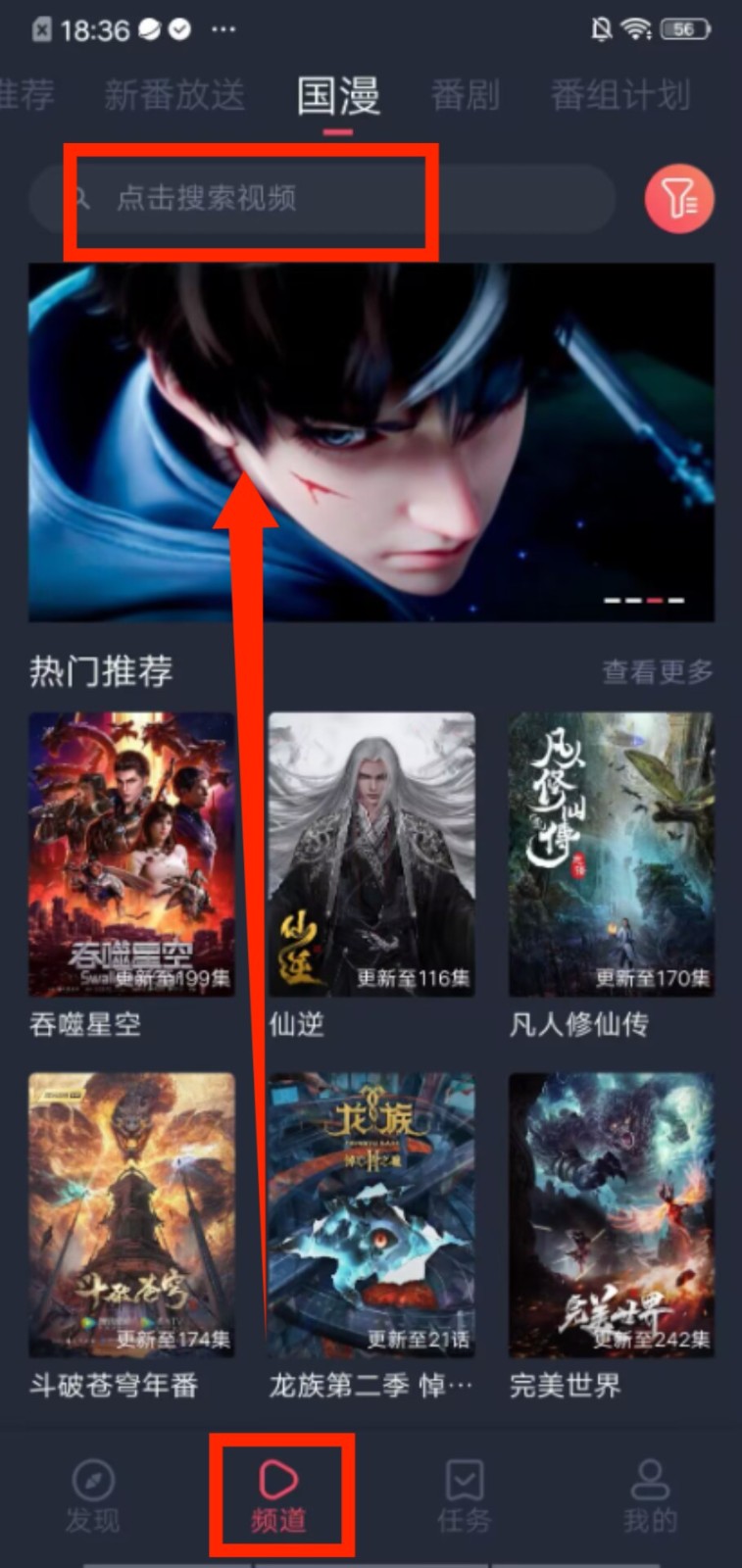Viewport: 742px width, 1568px height.
Task: Open the 凡人修仙传 anime card
Action: coord(611,855)
